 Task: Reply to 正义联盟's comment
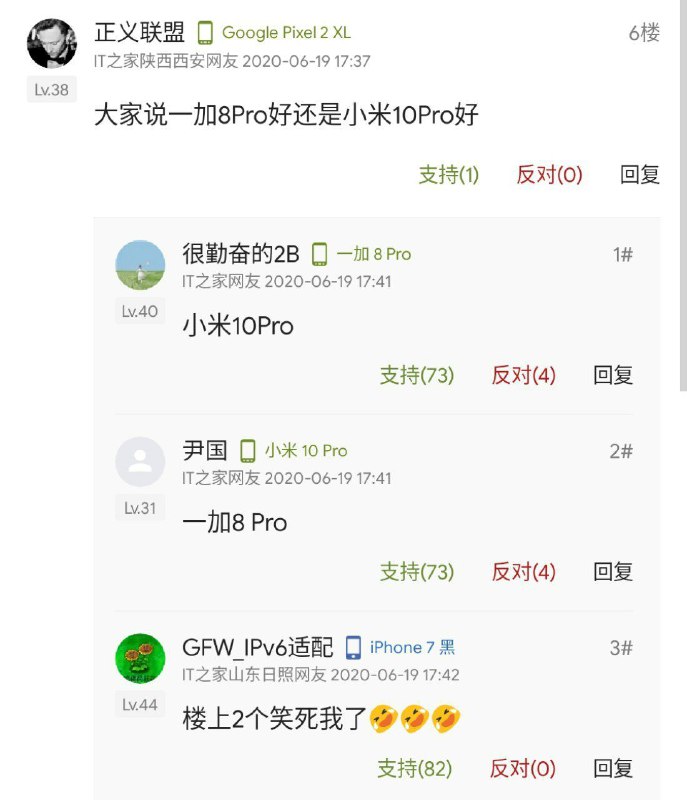640,175
